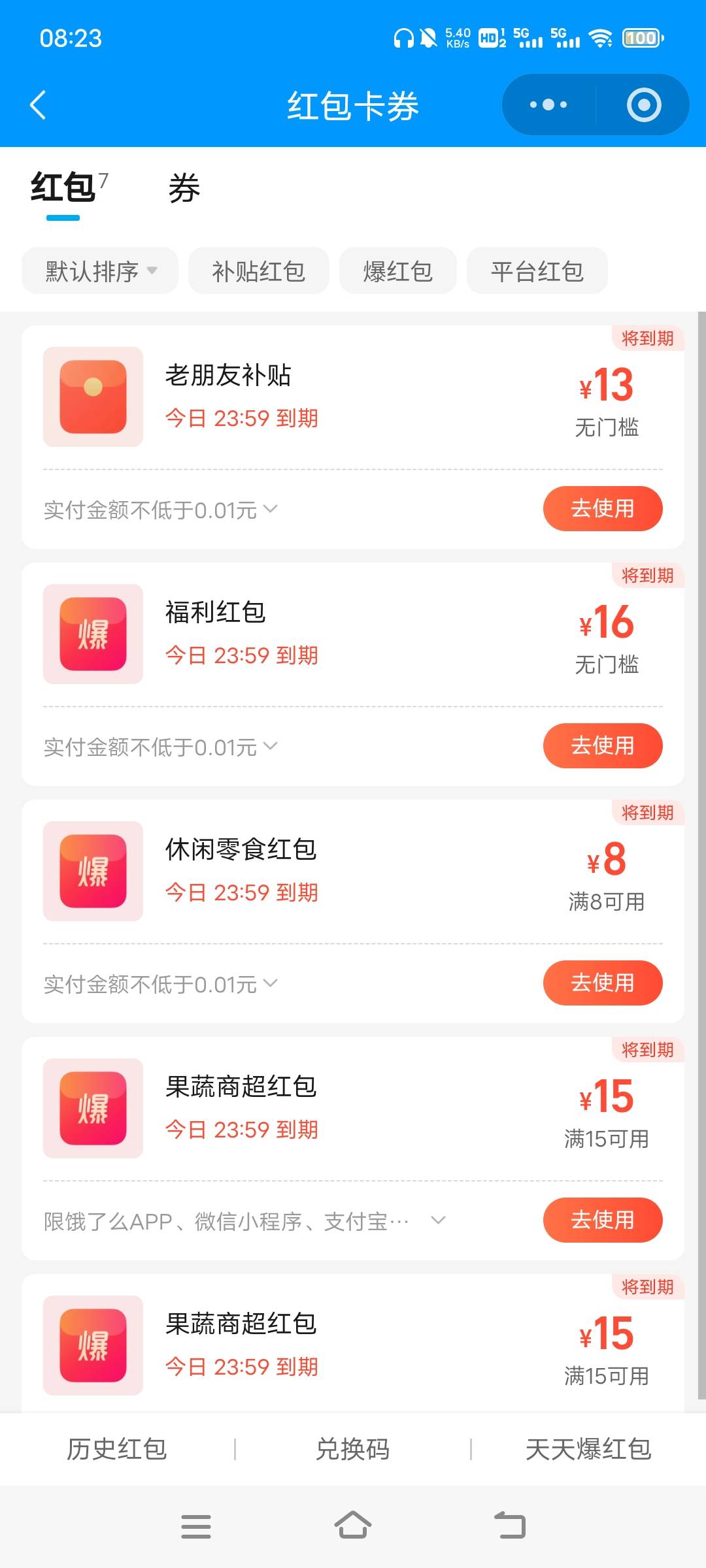Switch to the 券 tab
The image size is (706, 1568).
[x=184, y=189]
